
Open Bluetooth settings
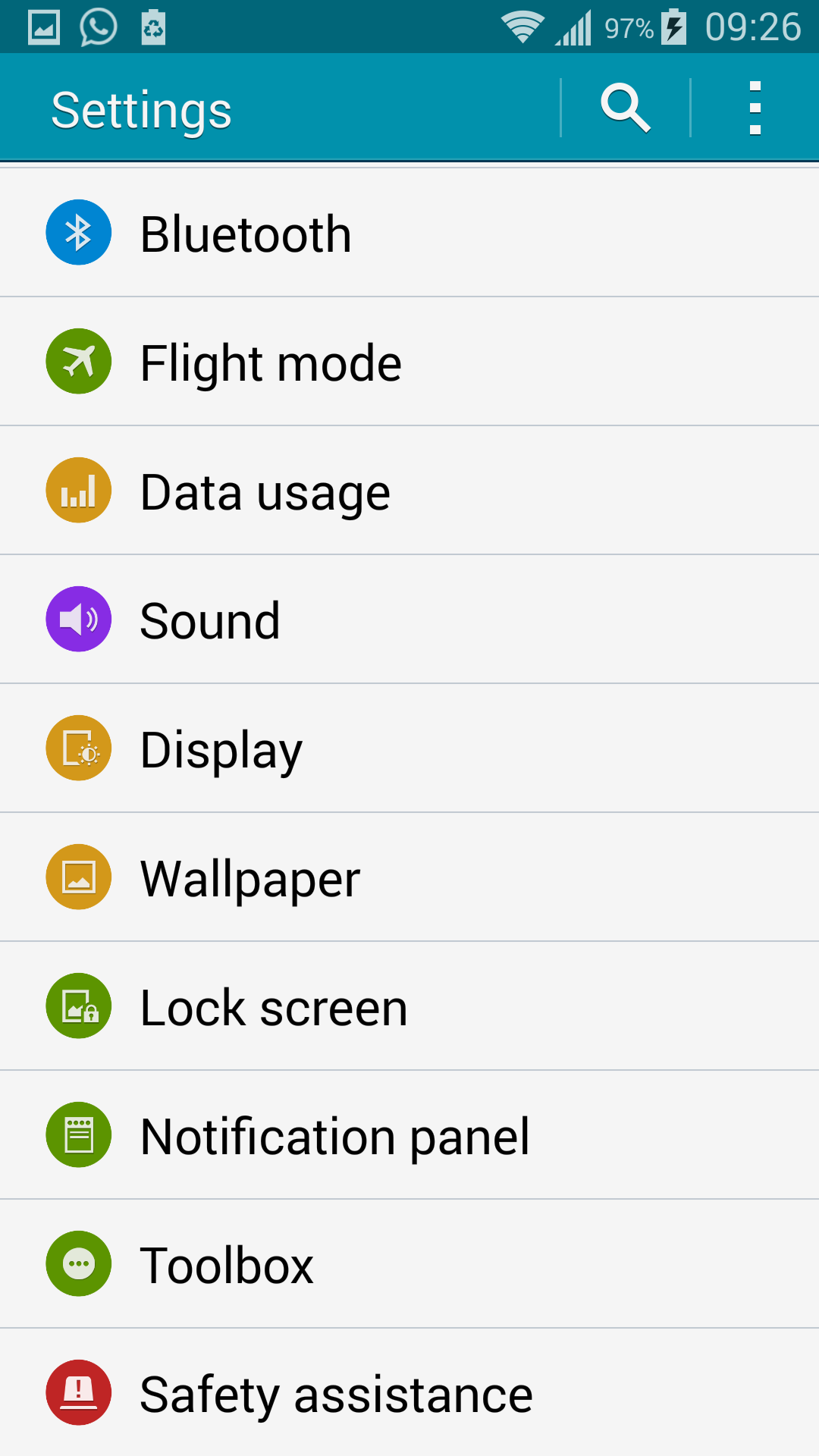click(409, 233)
